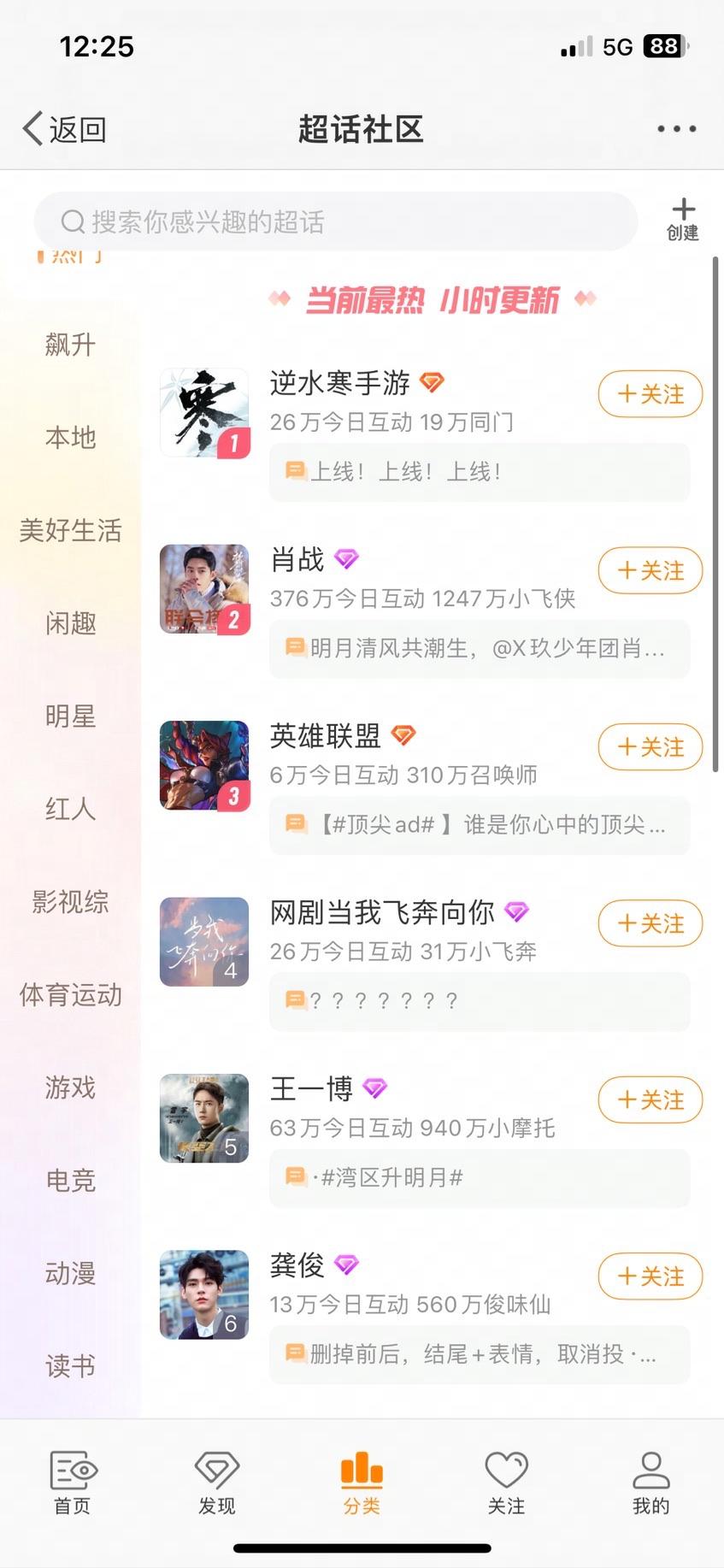
Task: Switch to the 明星 category in sidebar
Action: click(x=68, y=718)
